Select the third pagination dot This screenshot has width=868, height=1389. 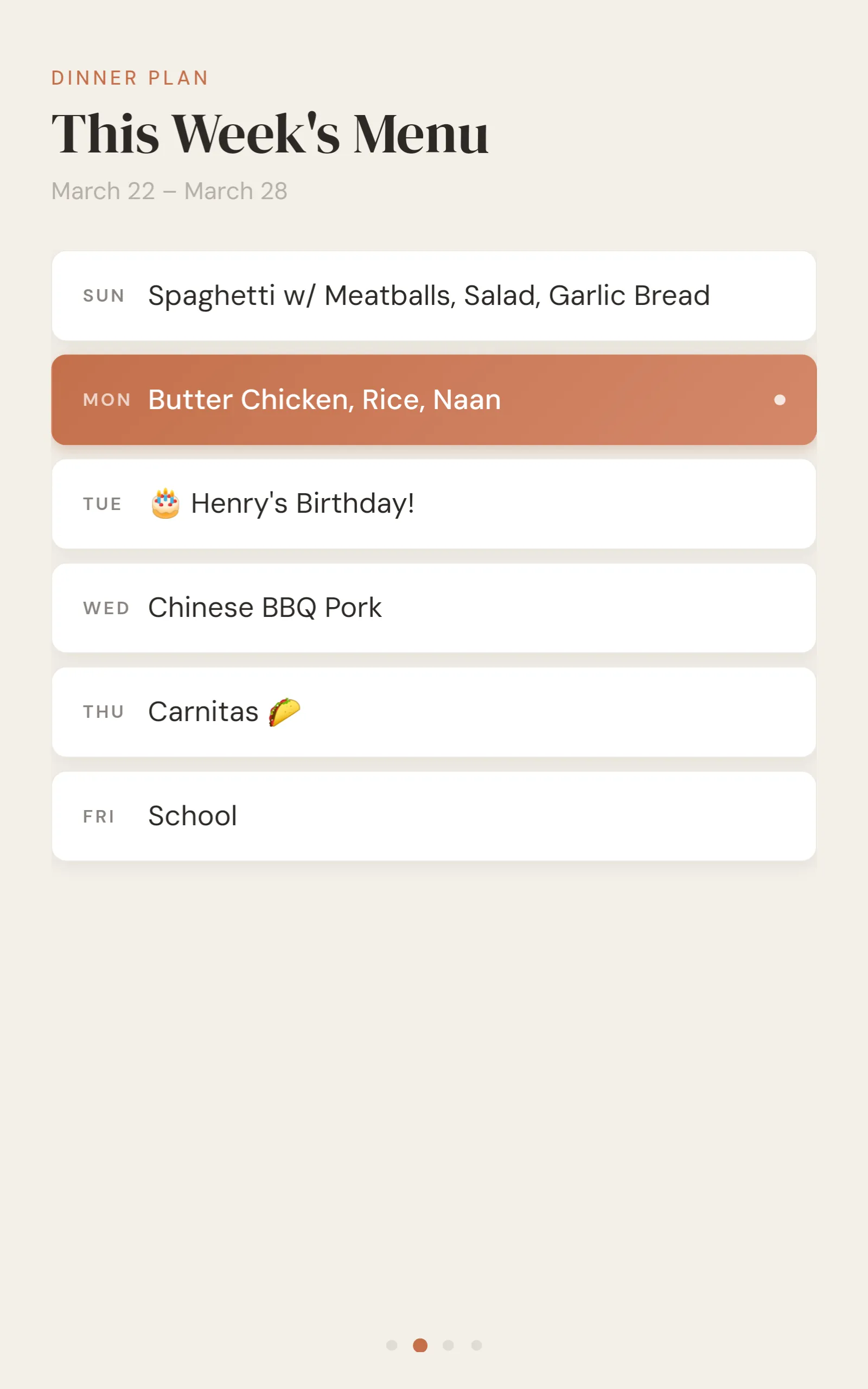click(x=449, y=1346)
